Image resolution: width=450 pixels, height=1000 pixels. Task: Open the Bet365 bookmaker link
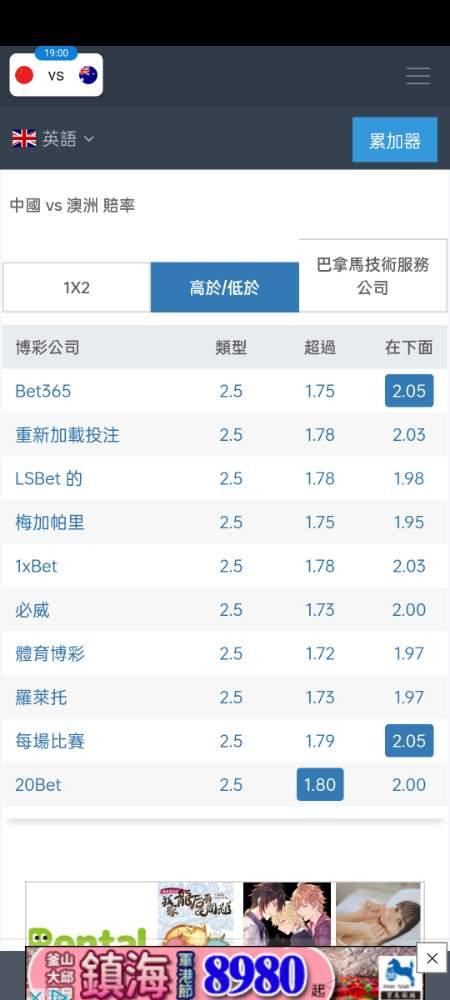pyautogui.click(x=43, y=391)
